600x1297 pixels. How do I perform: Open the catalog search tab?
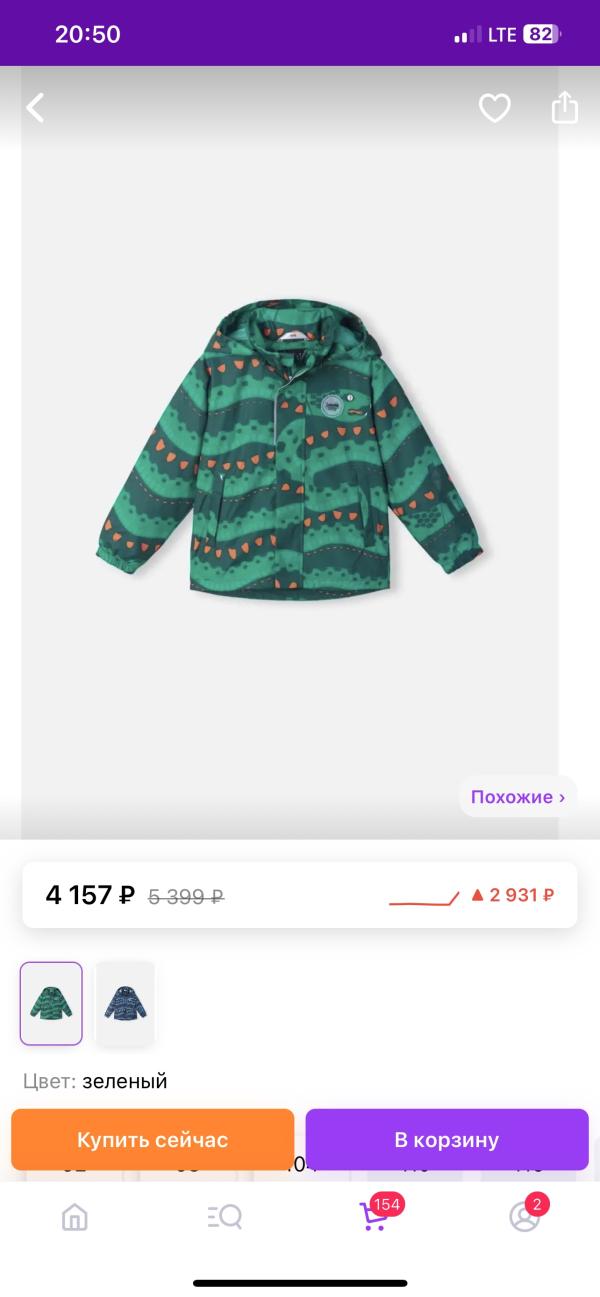(224, 1217)
